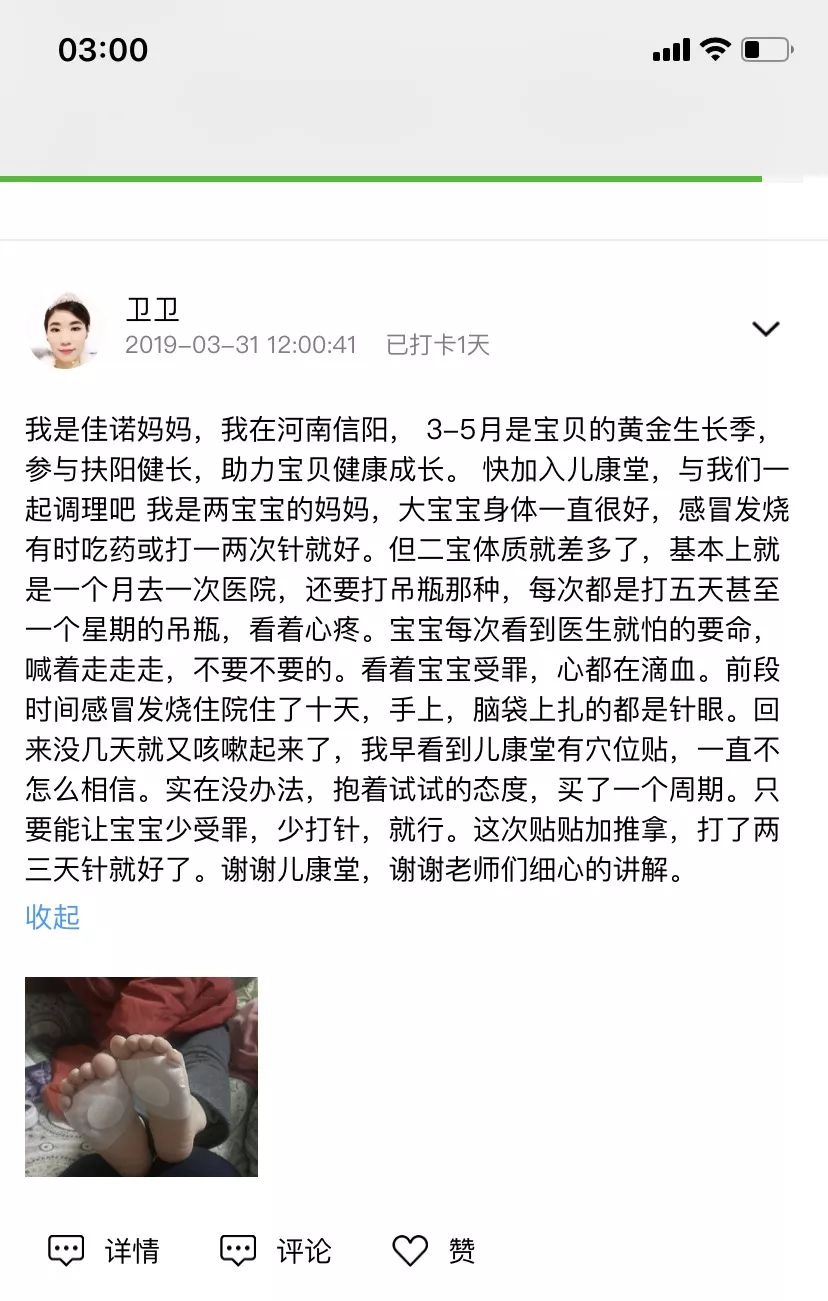Expand more options using the arrow near timestamp
The image size is (828, 1301).
[x=767, y=328]
